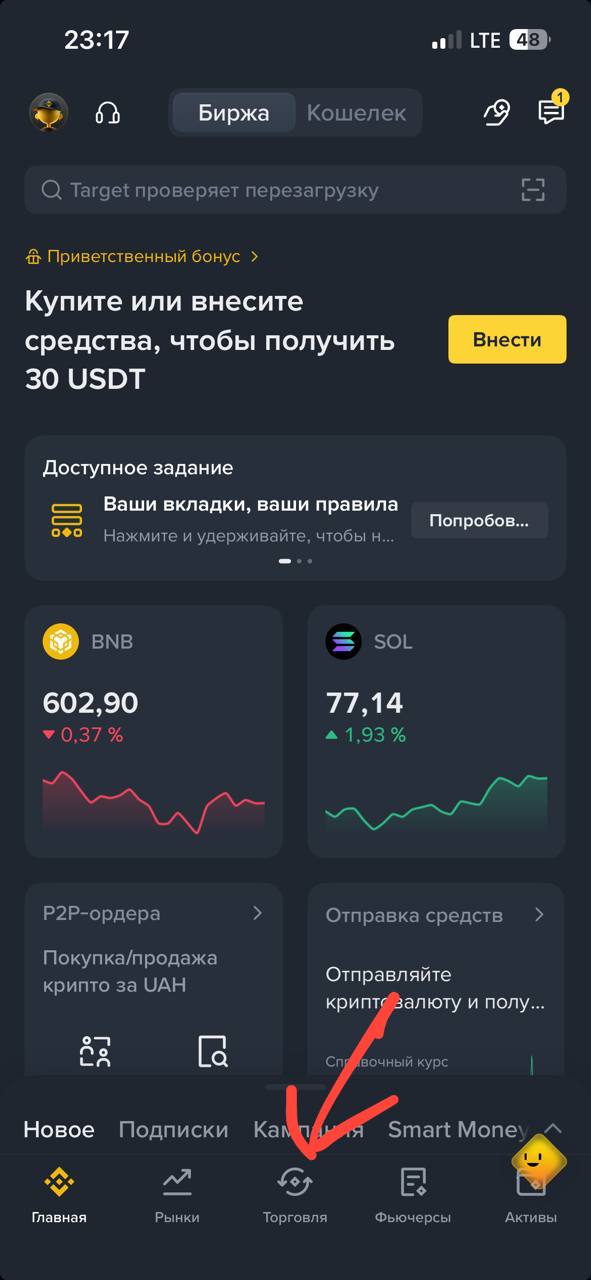Open the Приветственный бонус link

click(142, 256)
